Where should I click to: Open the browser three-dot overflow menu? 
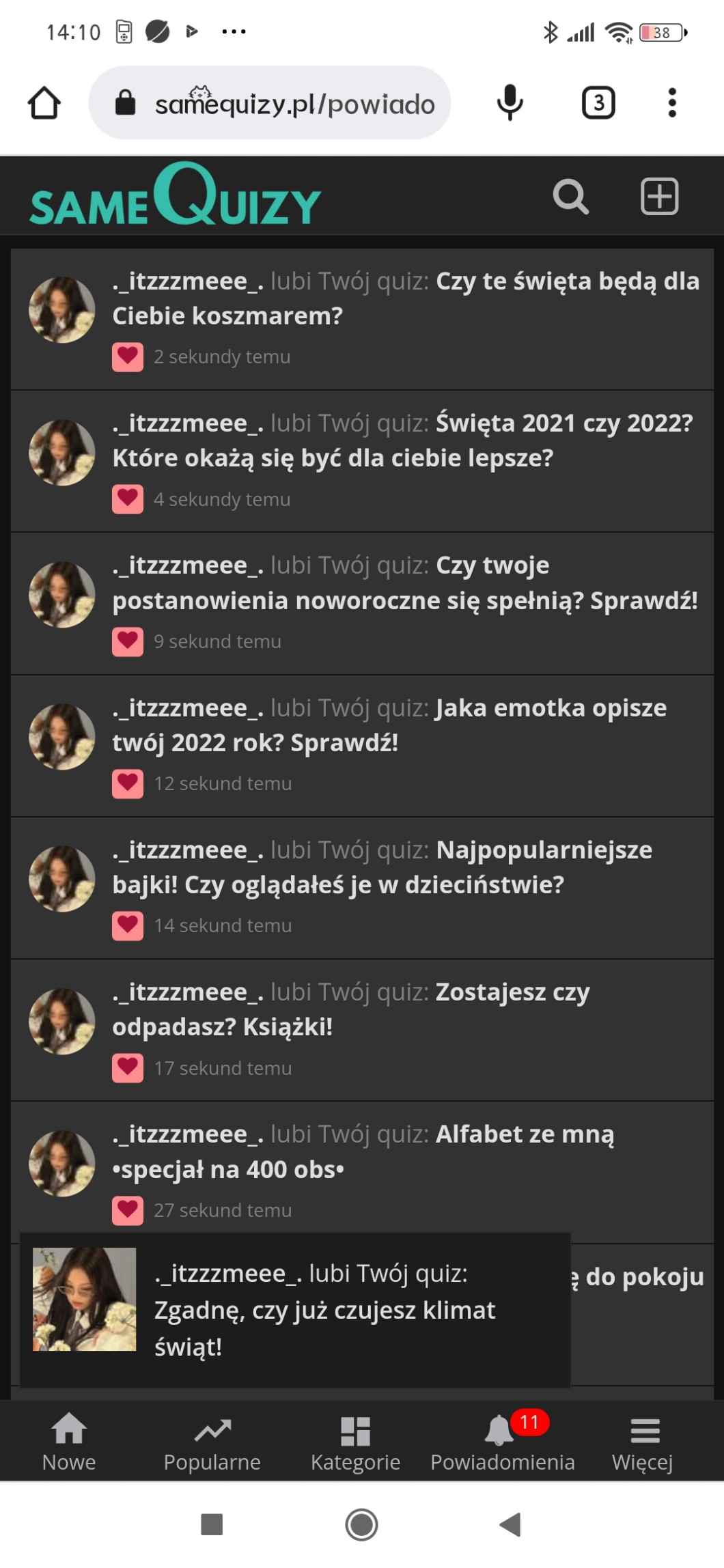click(x=672, y=103)
